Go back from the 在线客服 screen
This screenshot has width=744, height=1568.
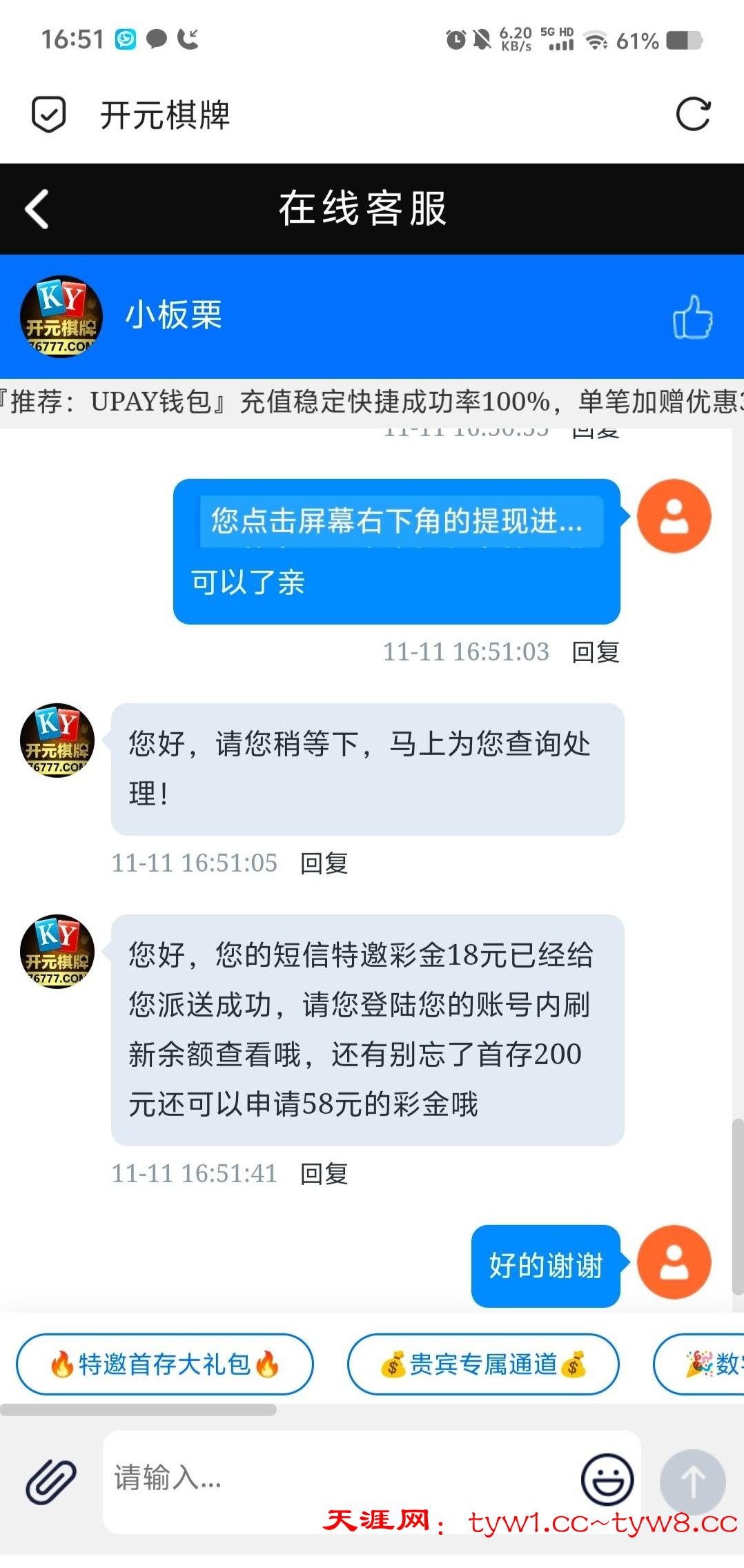[37, 209]
